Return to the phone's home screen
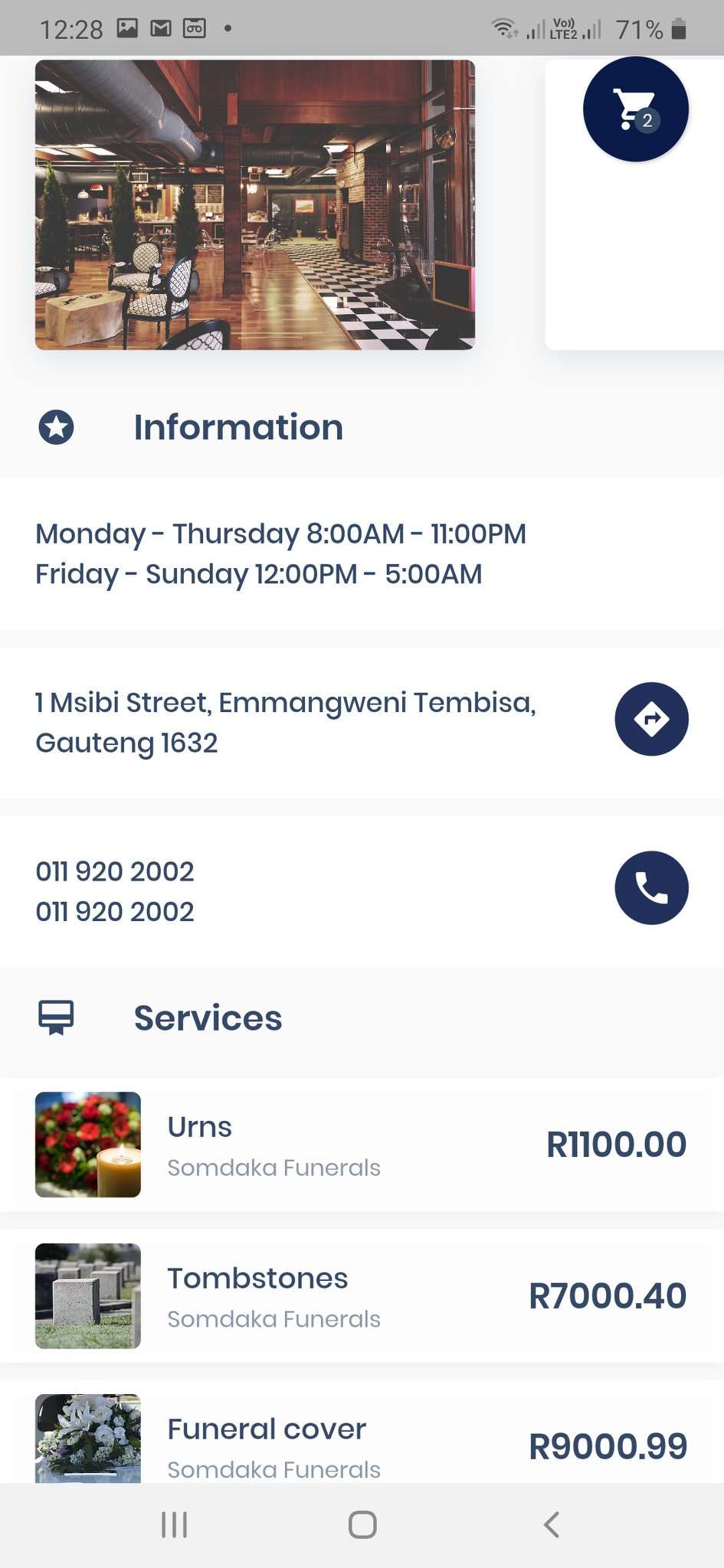 click(x=362, y=1524)
